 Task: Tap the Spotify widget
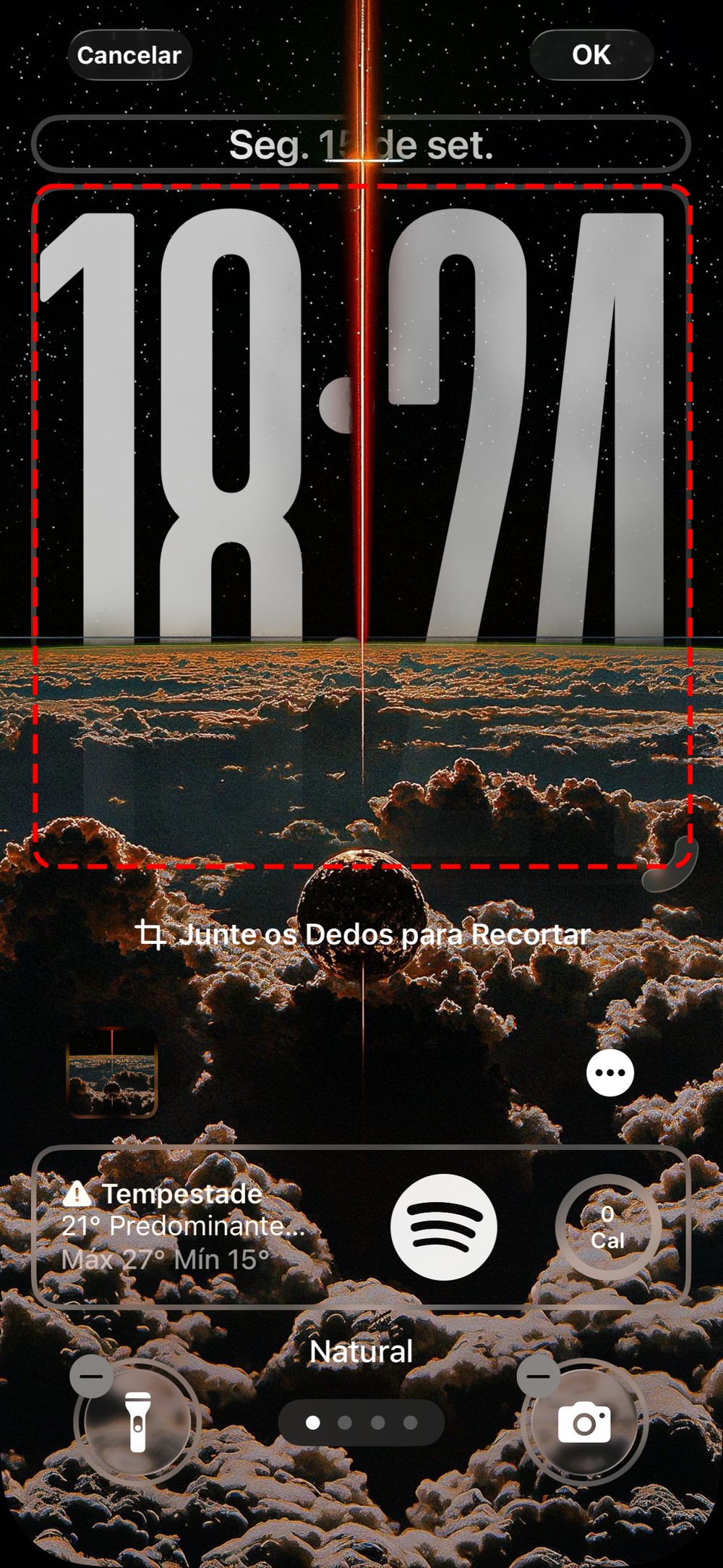(x=443, y=1227)
